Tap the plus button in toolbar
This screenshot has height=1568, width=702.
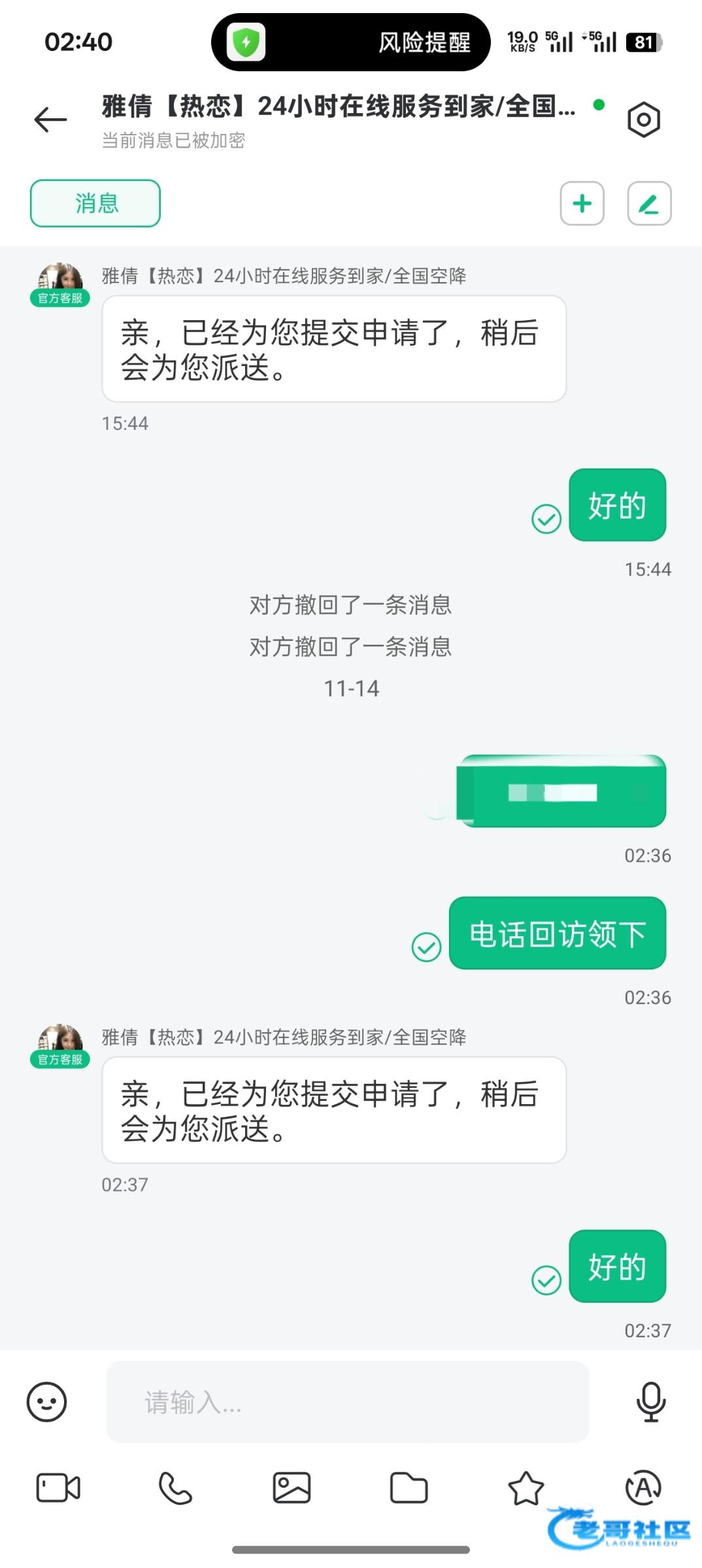pyautogui.click(x=582, y=203)
